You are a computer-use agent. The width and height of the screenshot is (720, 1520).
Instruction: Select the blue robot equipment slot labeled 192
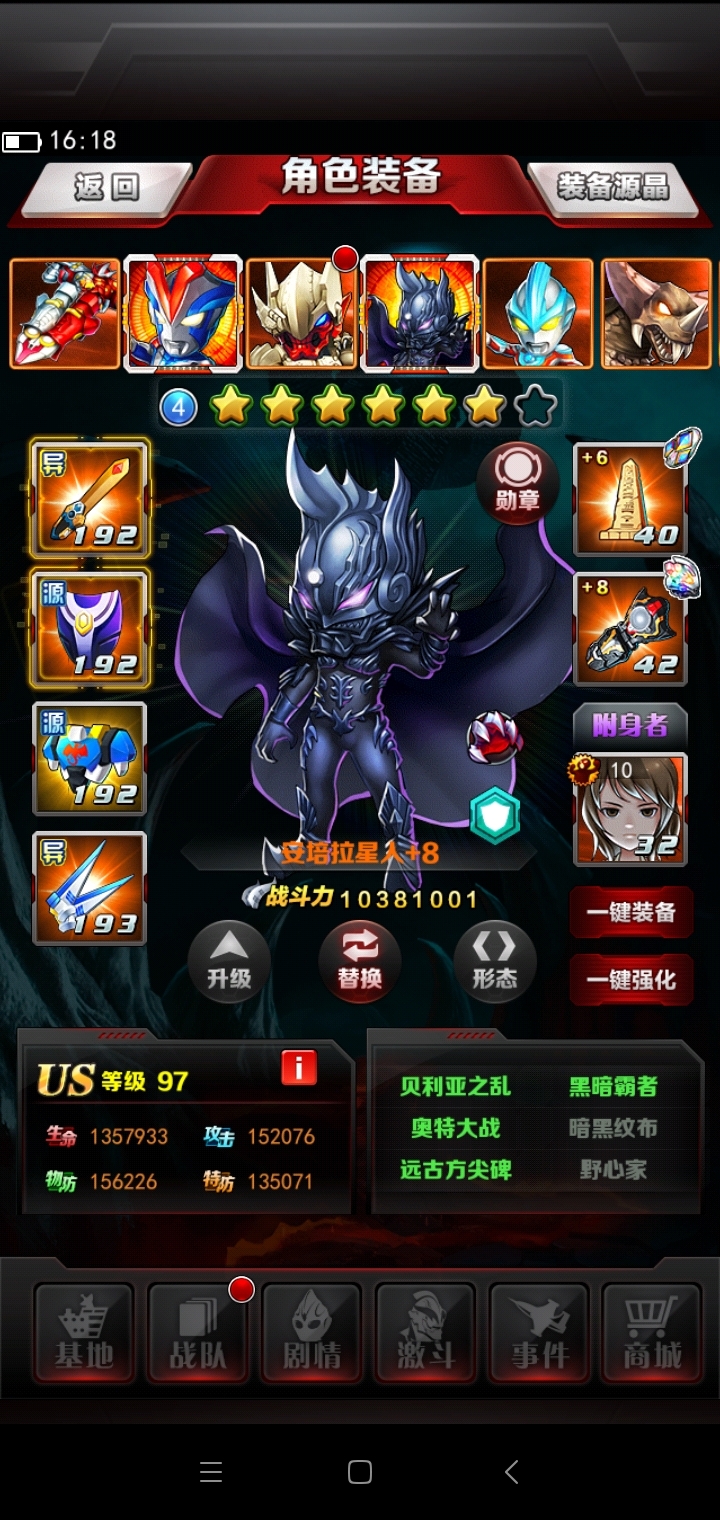[x=90, y=757]
